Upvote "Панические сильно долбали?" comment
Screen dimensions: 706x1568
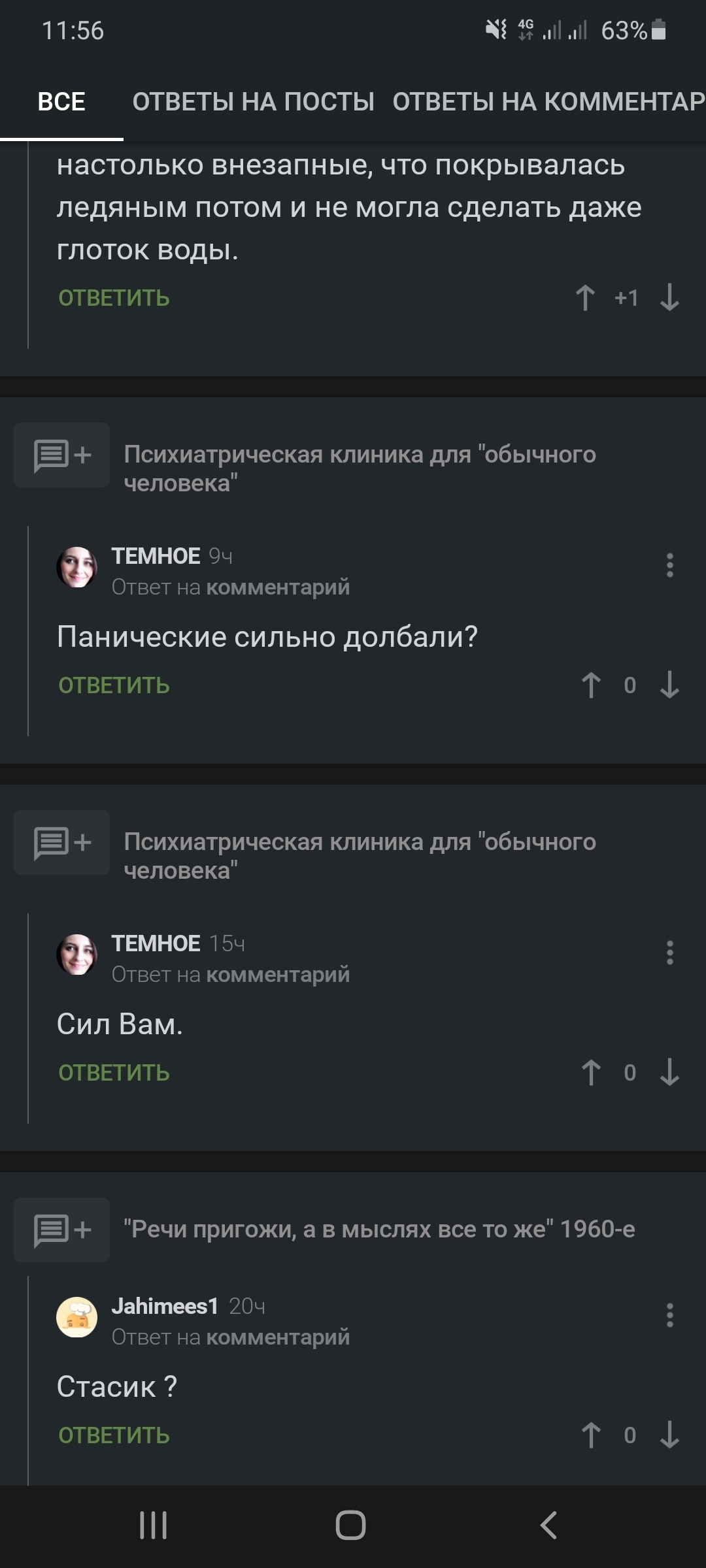coord(591,685)
